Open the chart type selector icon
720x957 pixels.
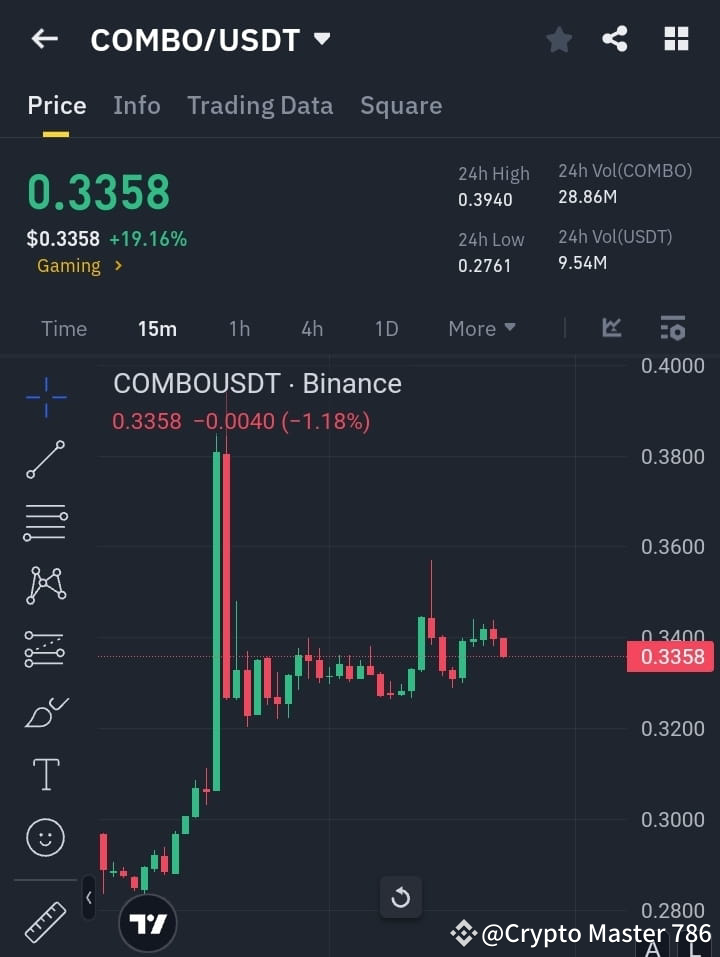tap(611, 328)
